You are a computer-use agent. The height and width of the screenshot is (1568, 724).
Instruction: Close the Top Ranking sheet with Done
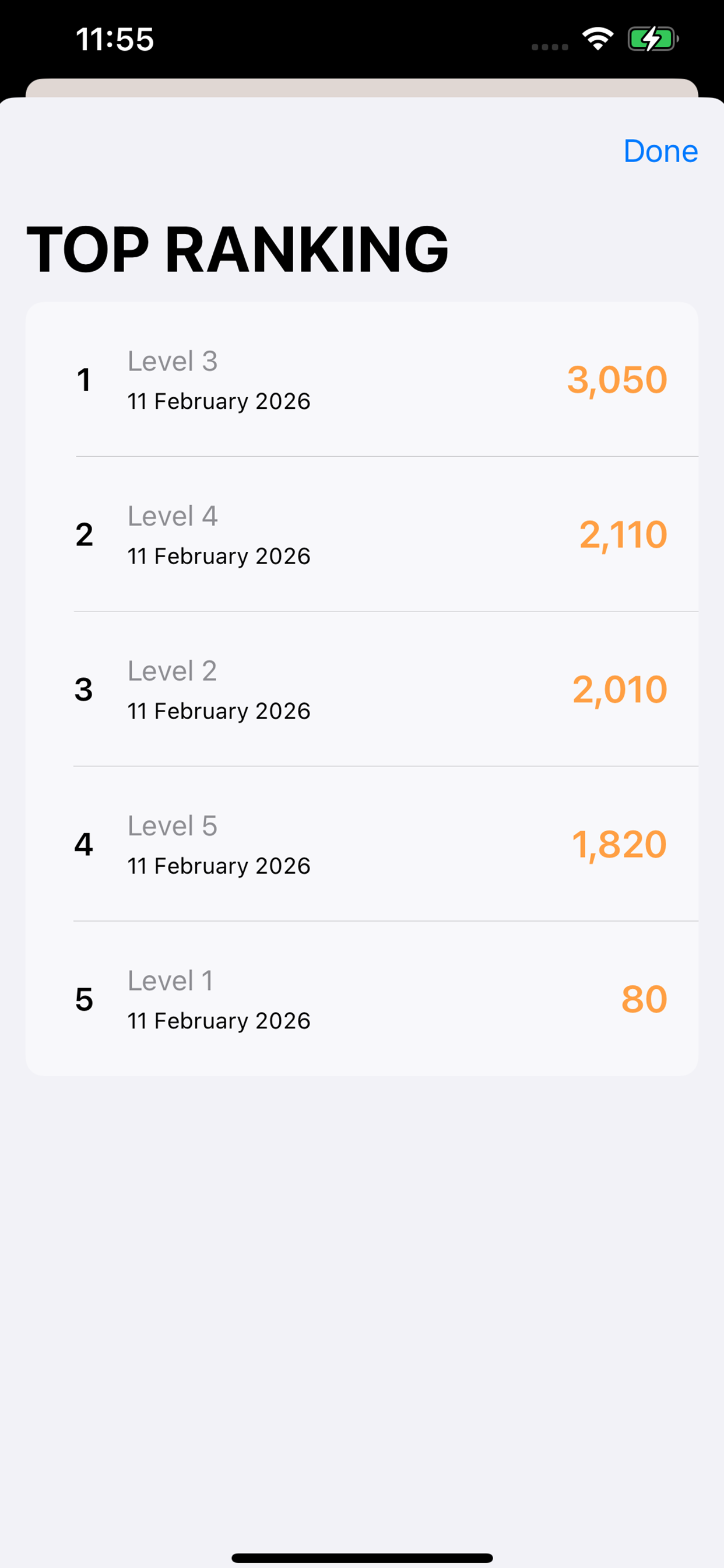coord(660,151)
